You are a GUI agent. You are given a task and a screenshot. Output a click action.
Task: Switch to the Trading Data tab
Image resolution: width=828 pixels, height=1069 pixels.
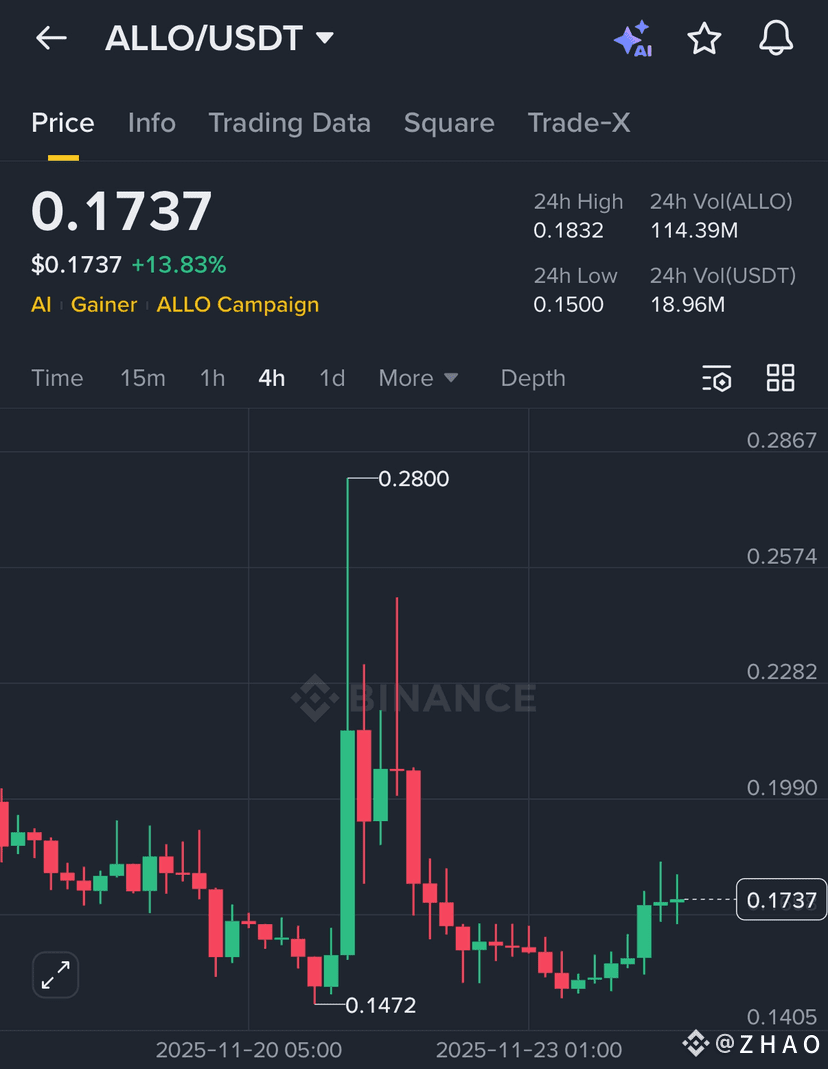[x=290, y=122]
